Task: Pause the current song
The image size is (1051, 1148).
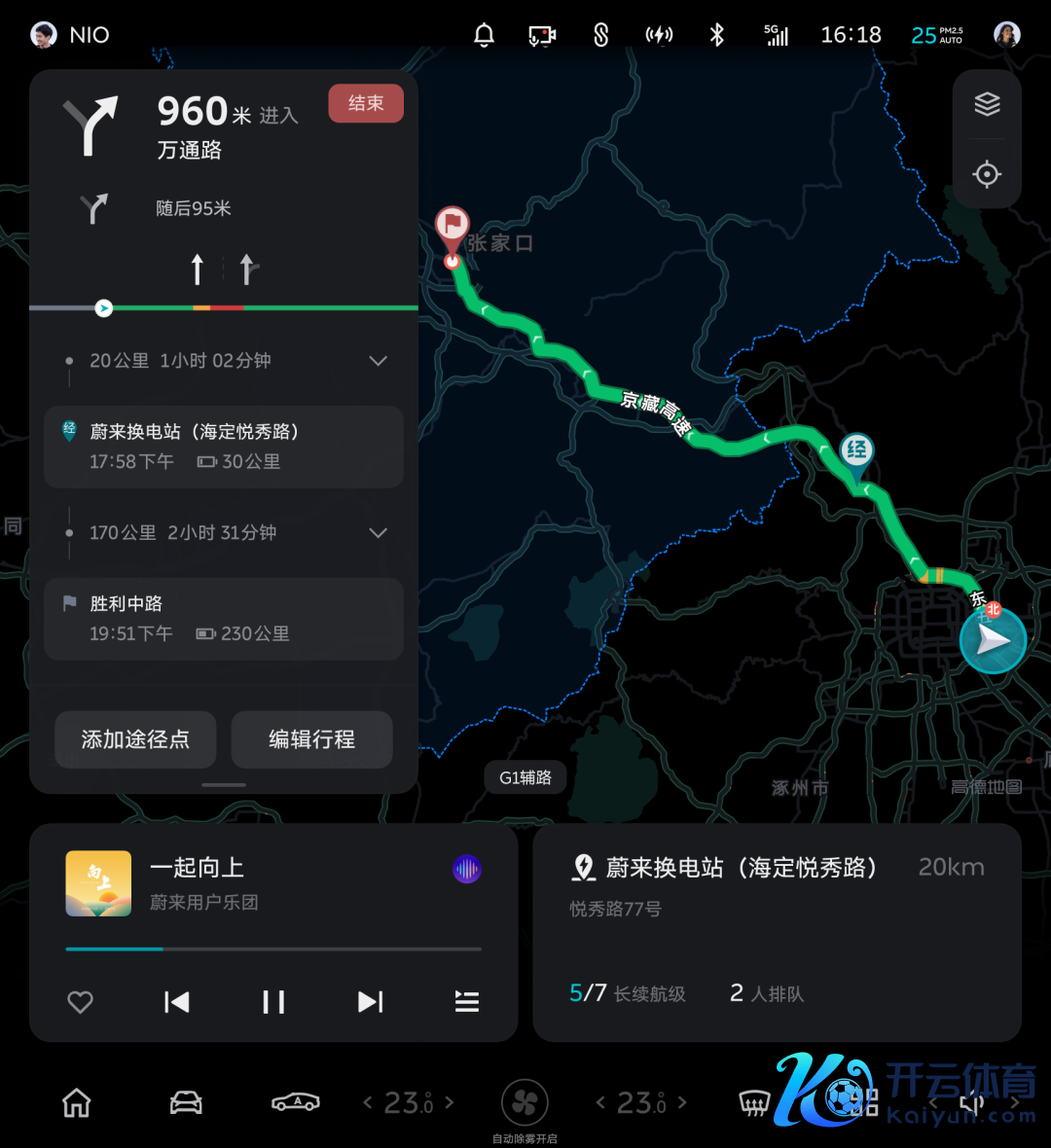Action: [273, 1001]
